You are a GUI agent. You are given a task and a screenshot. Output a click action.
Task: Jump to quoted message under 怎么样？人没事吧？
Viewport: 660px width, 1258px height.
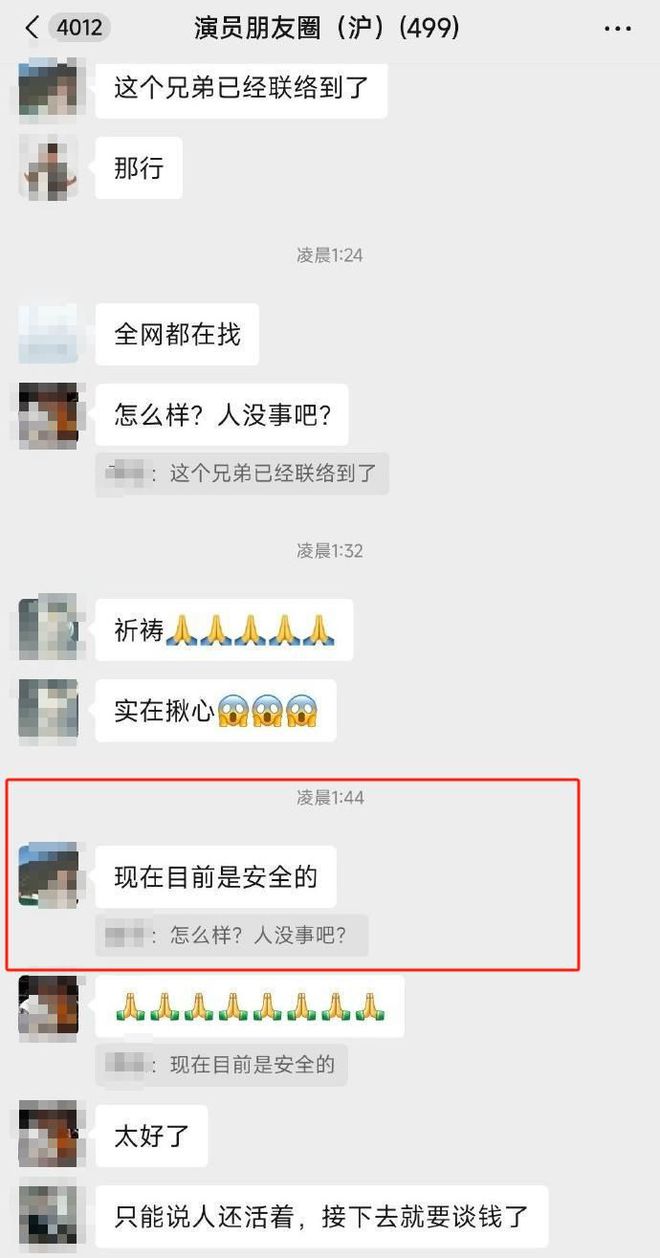click(x=242, y=473)
